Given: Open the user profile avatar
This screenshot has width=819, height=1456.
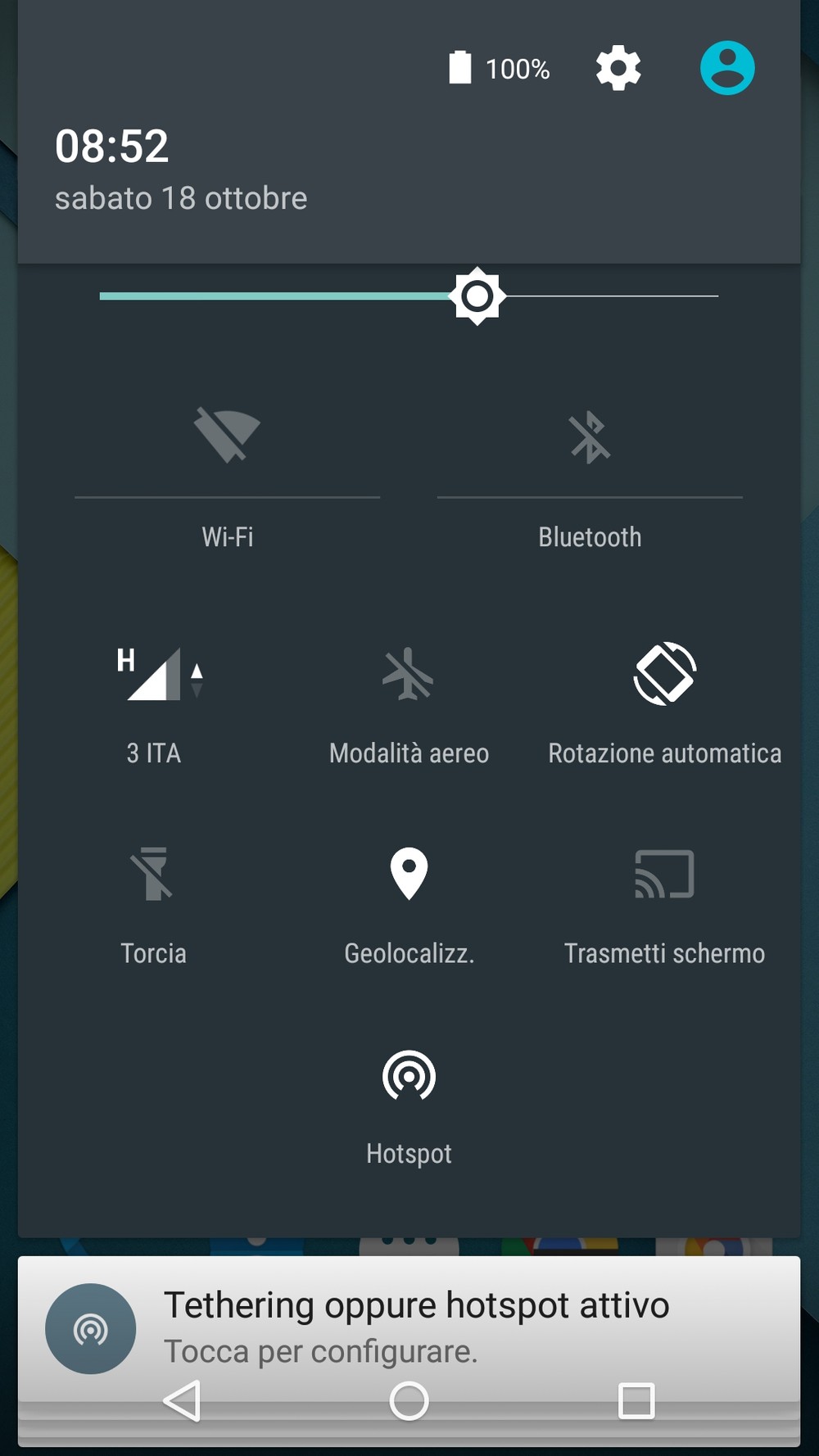Looking at the screenshot, I should point(727,68).
